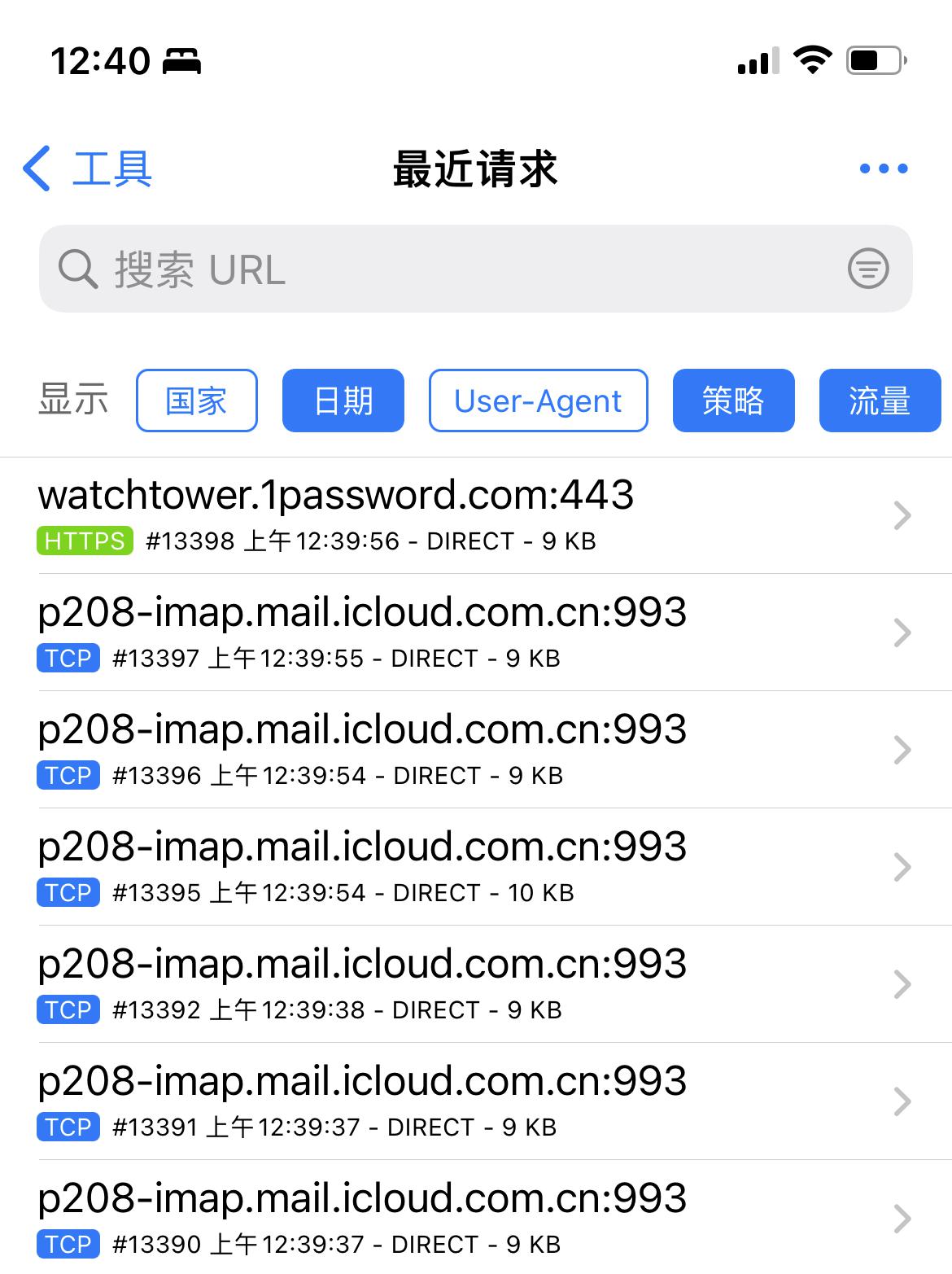Open icloud imap request #13397

coord(456,633)
